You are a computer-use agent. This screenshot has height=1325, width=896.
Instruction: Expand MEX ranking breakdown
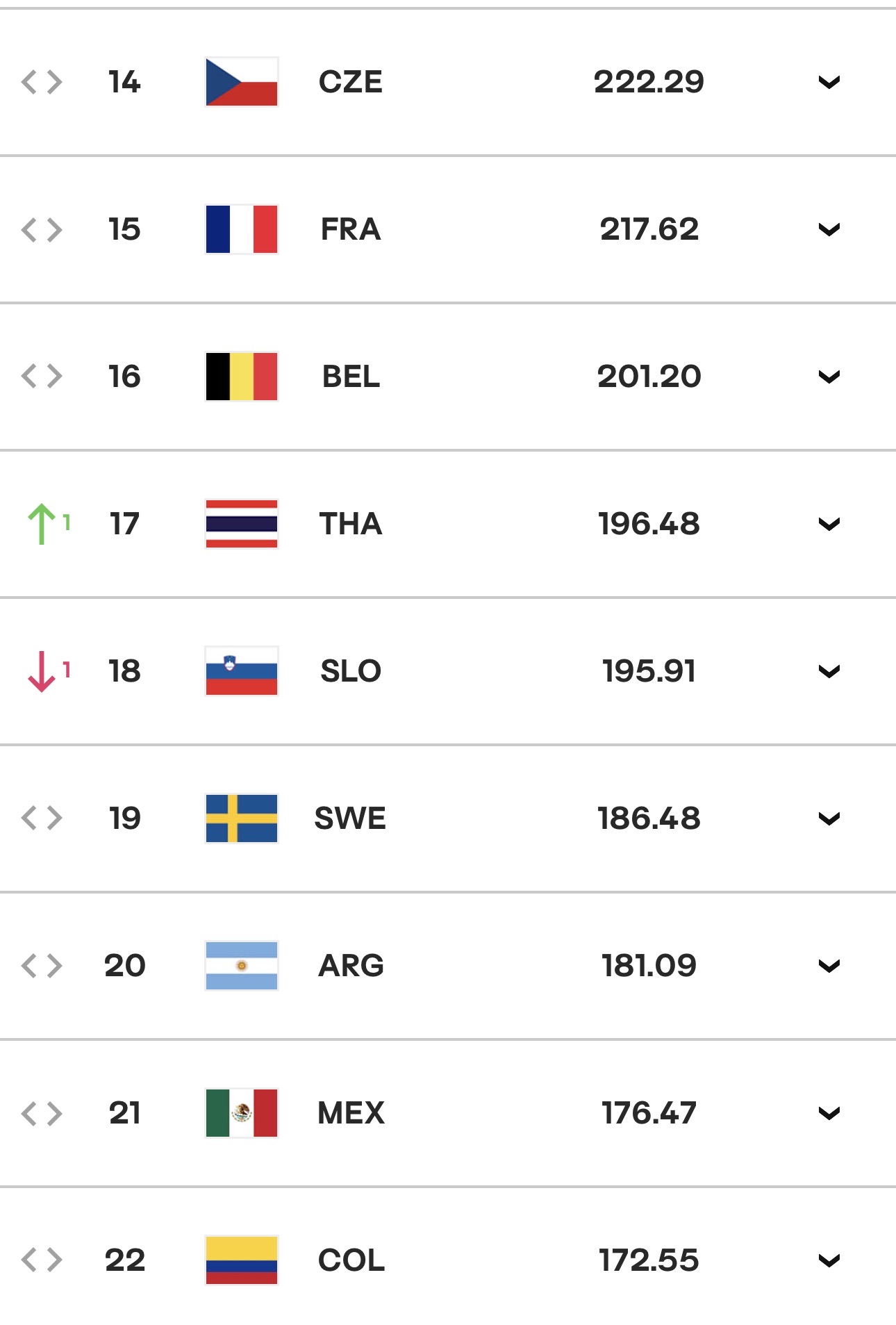tap(829, 1114)
